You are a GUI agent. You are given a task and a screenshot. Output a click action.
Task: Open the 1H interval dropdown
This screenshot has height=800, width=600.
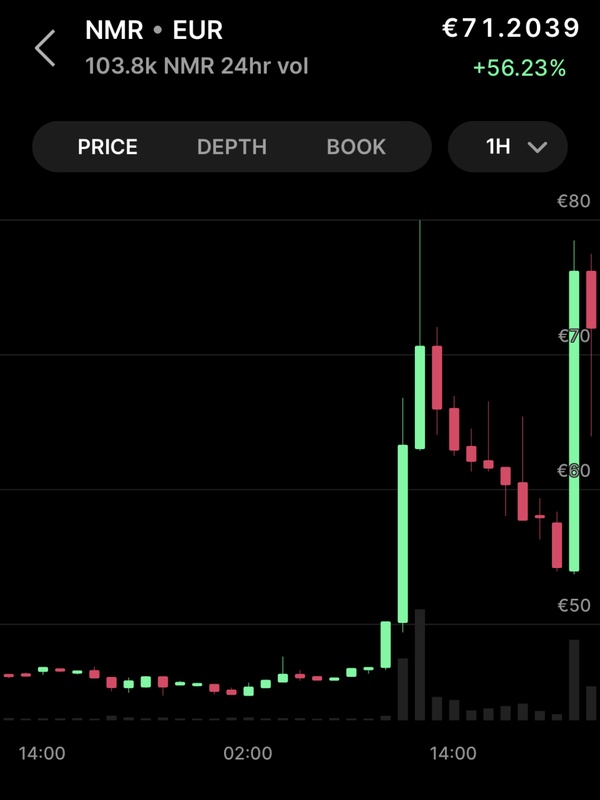(508, 147)
